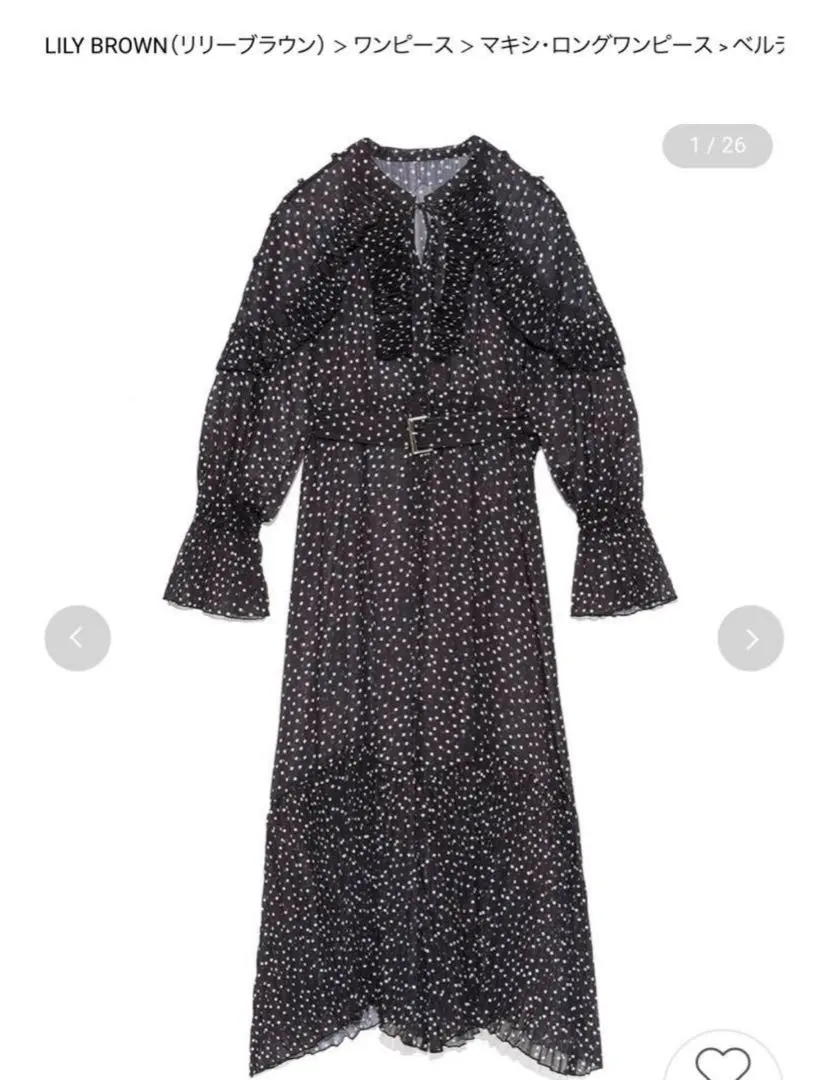Open the マキシ・ロングワンピース breadcrumb
Screen dimensions: 823x1080
(x=595, y=48)
